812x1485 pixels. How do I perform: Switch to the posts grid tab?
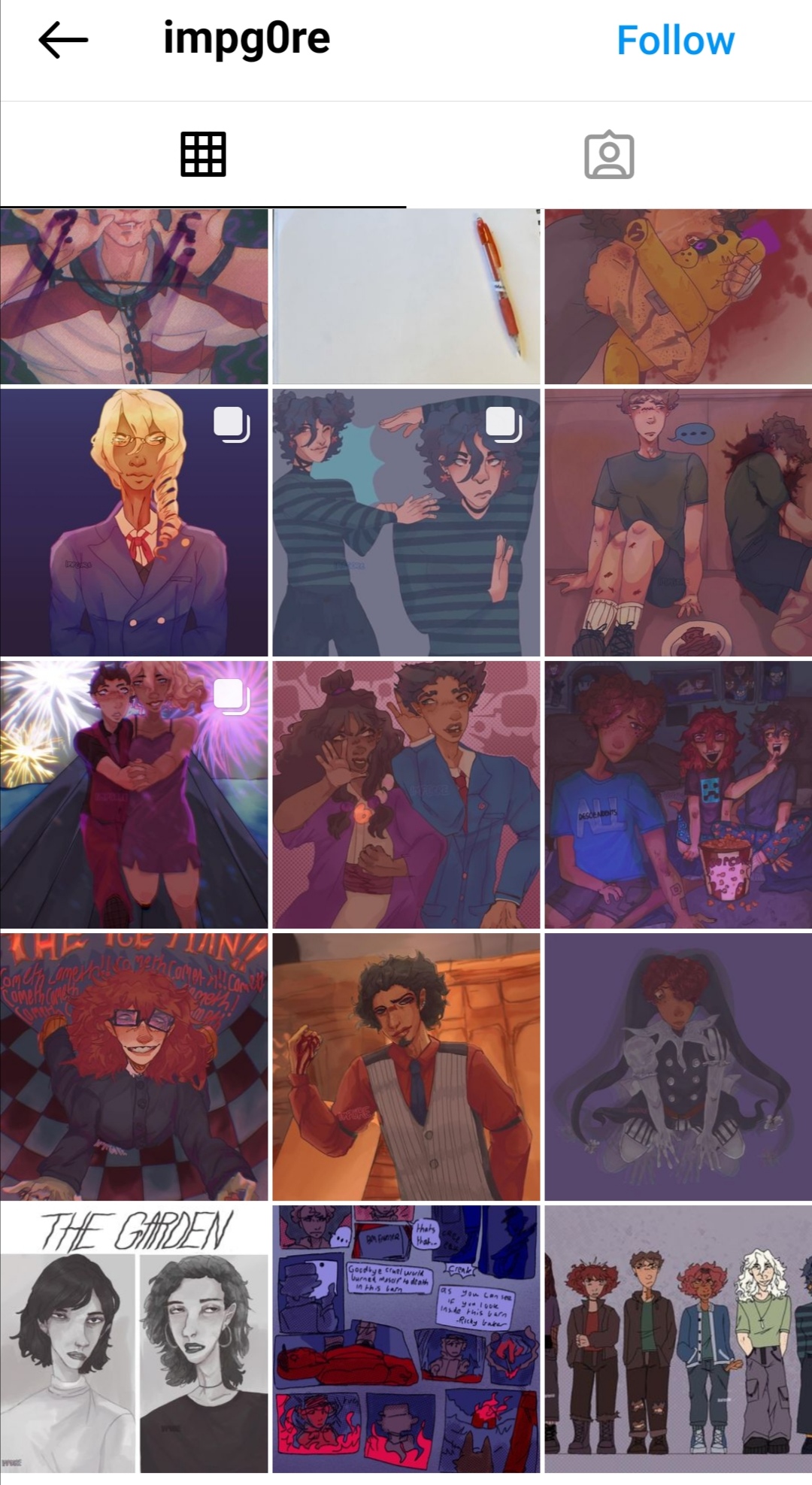(203, 155)
